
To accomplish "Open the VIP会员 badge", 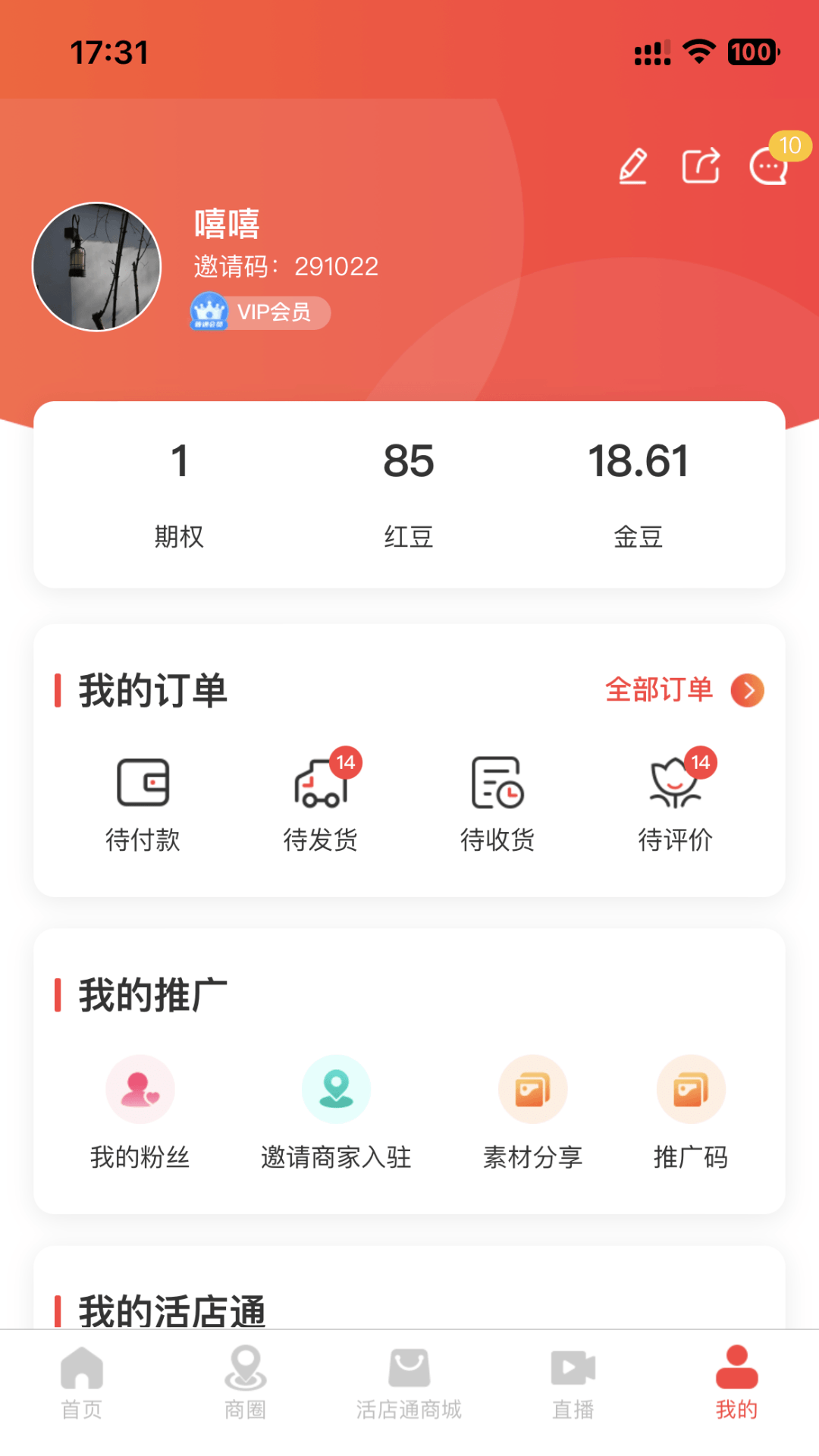I will [x=260, y=312].
